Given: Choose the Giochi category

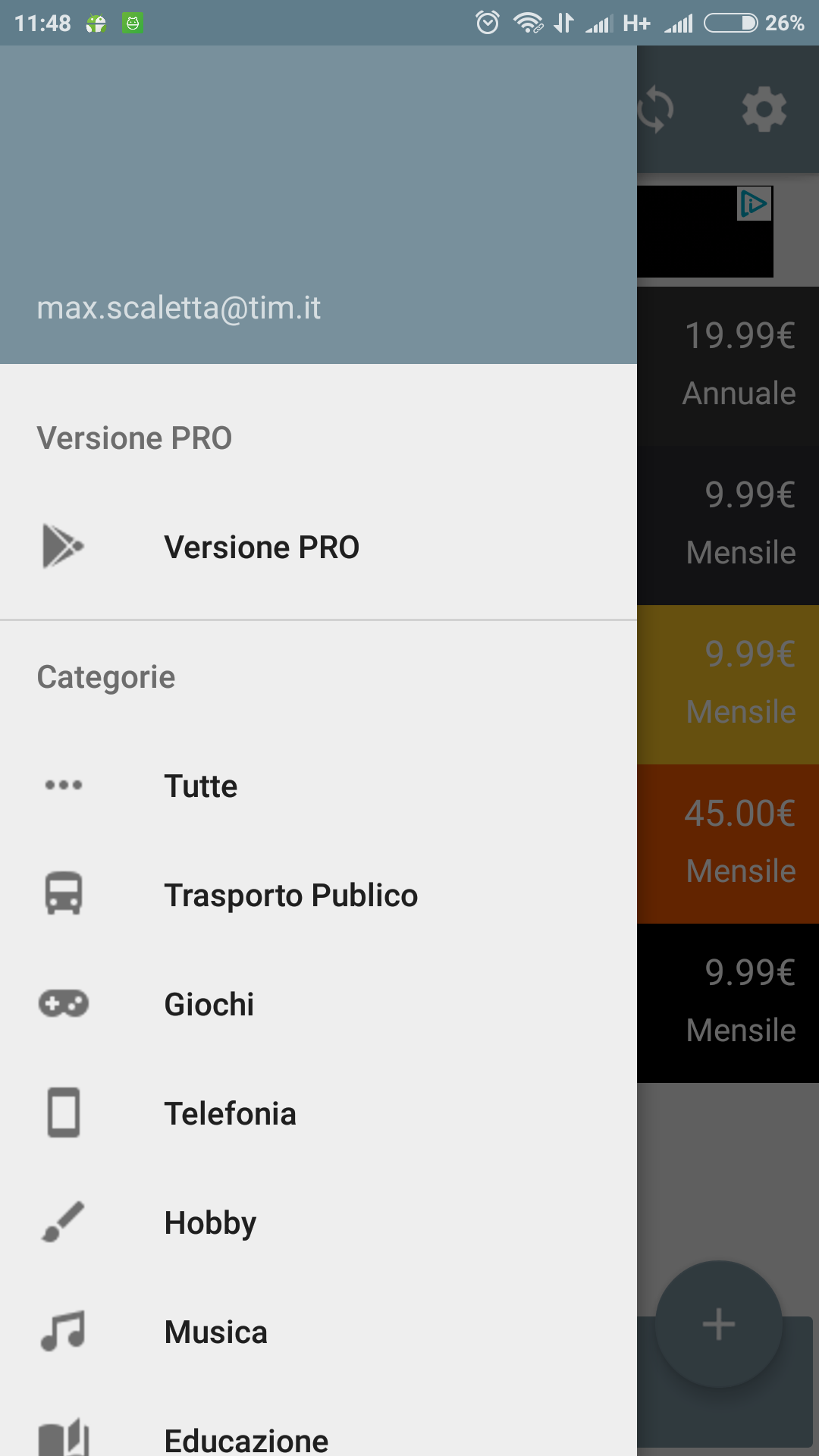Looking at the screenshot, I should 318,1004.
